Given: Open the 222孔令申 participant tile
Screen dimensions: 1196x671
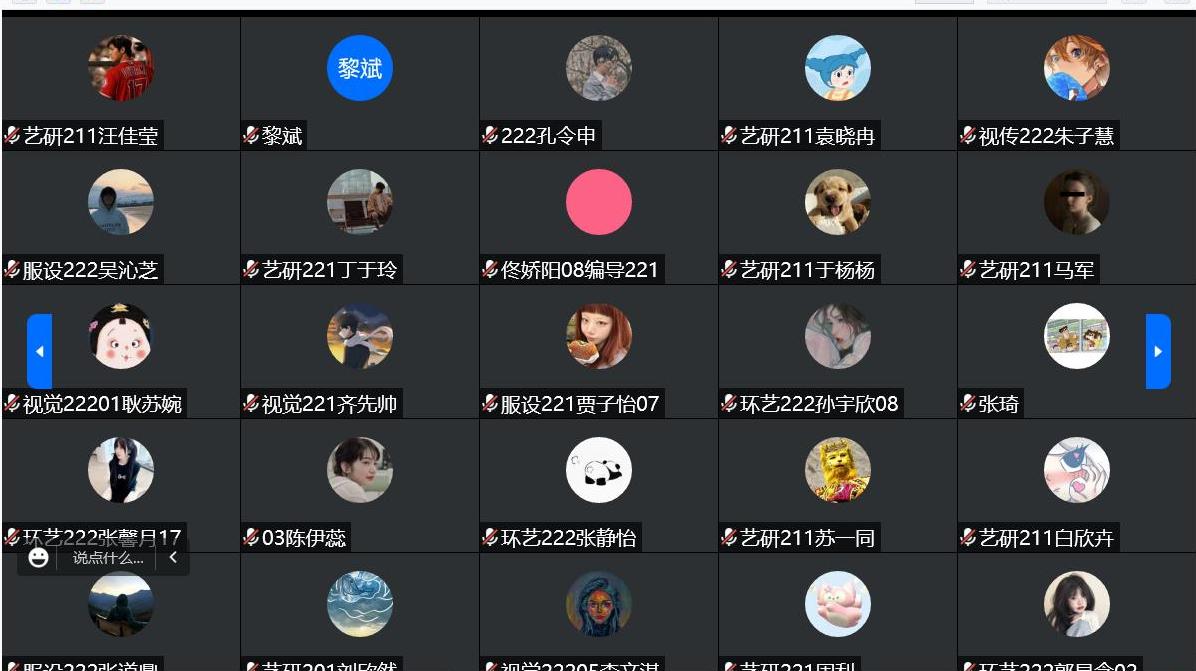Looking at the screenshot, I should [x=598, y=82].
